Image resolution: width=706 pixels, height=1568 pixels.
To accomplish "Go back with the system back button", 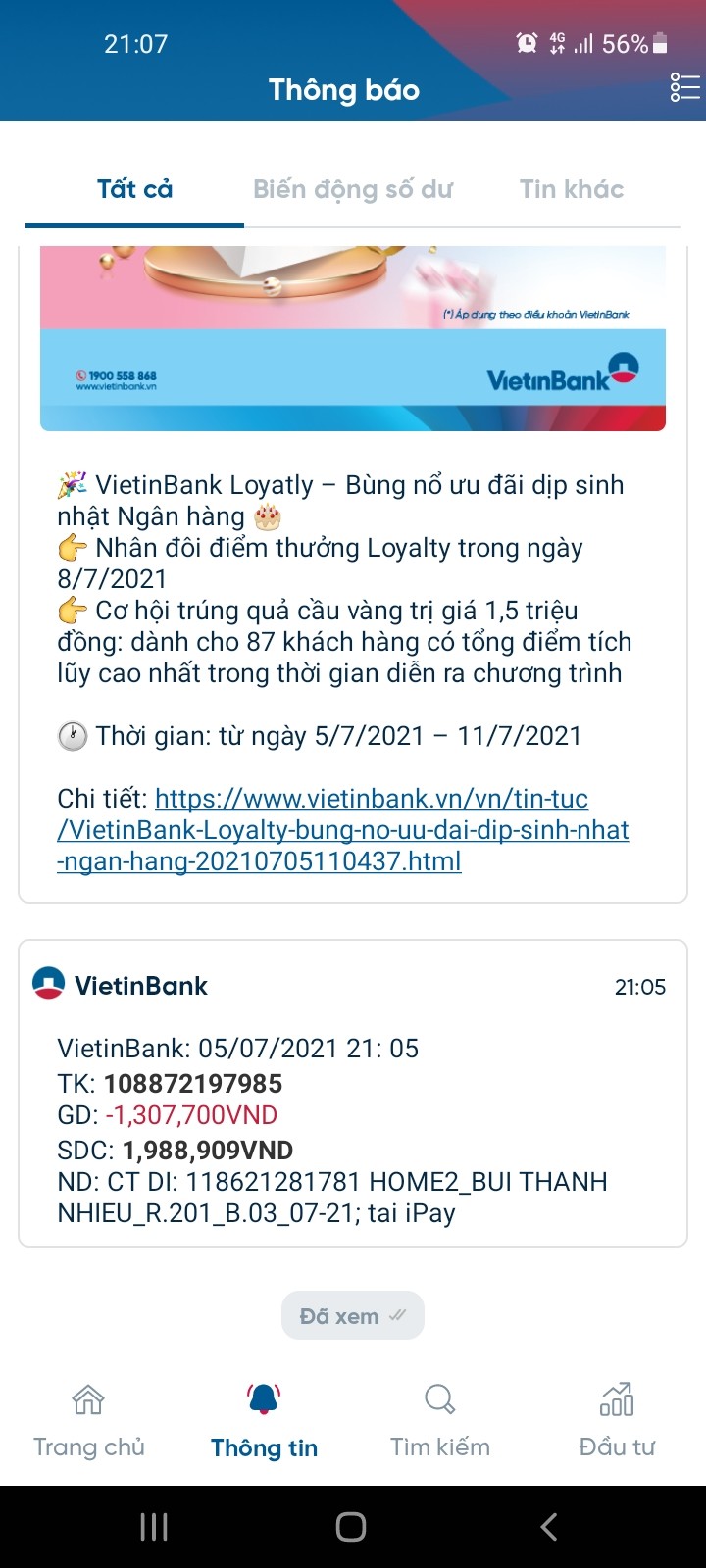I will coord(549,1526).
